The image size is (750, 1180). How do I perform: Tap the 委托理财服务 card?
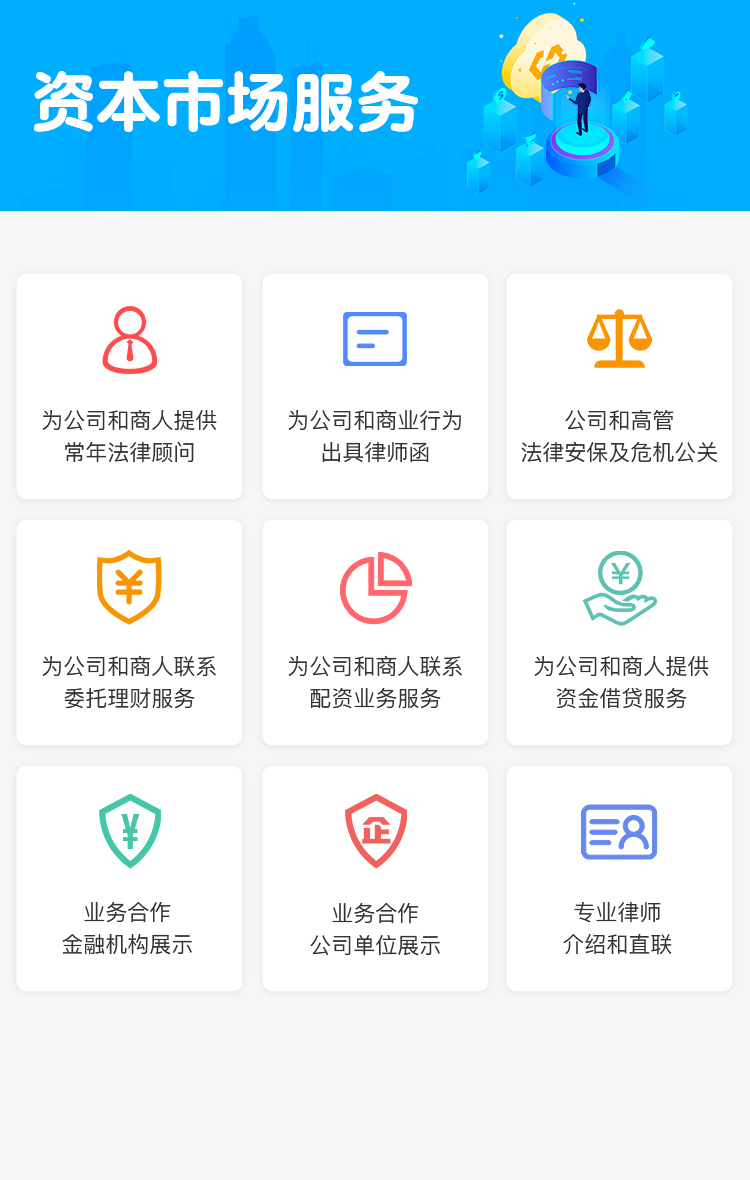point(129,632)
